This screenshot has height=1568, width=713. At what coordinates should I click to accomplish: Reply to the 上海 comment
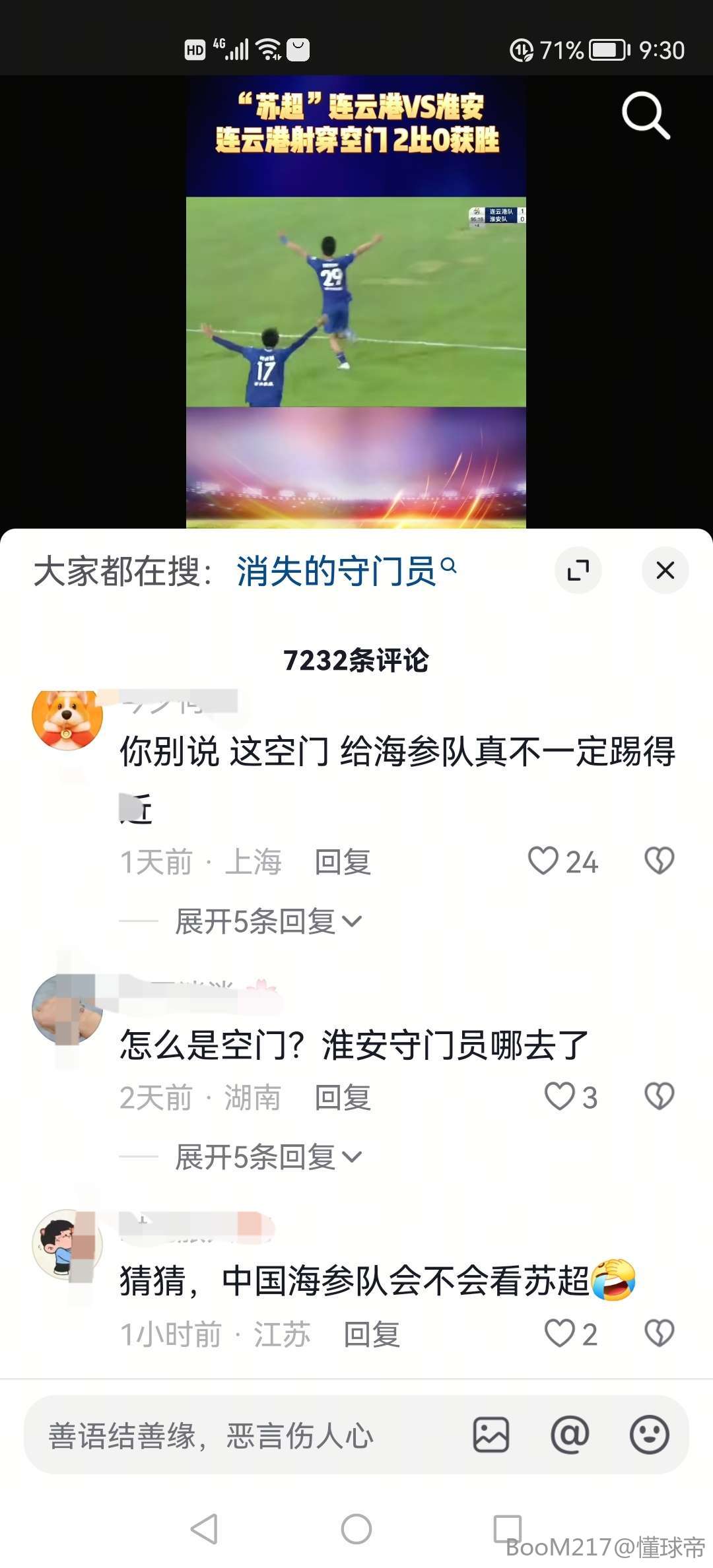tap(343, 863)
